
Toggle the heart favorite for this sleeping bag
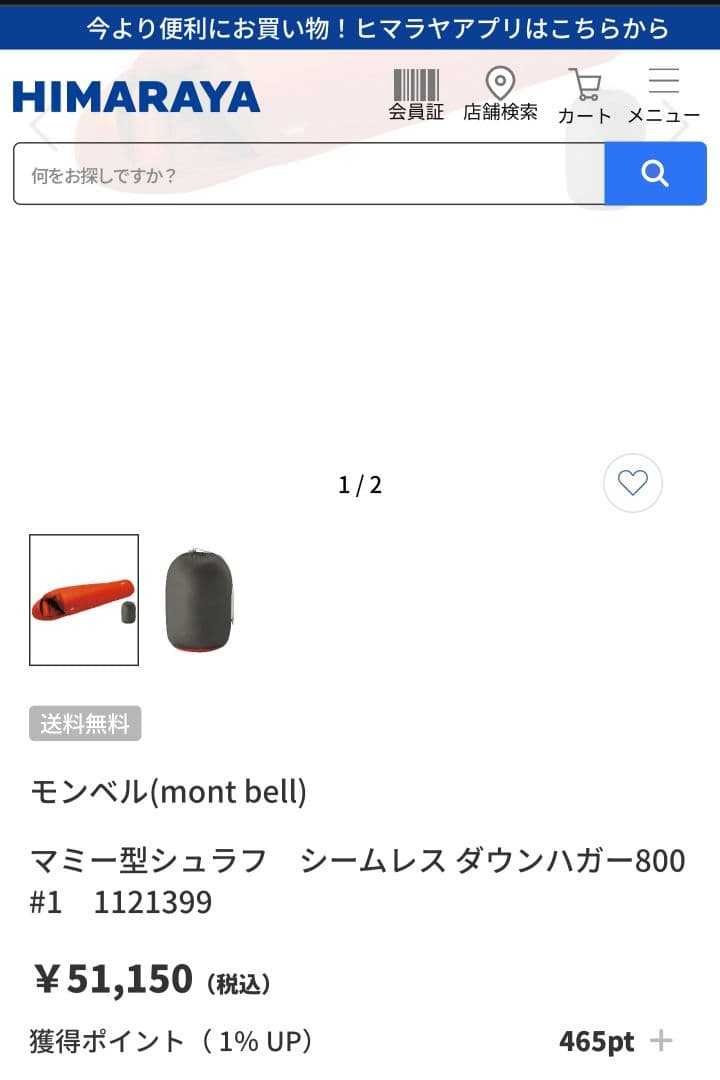pyautogui.click(x=631, y=483)
